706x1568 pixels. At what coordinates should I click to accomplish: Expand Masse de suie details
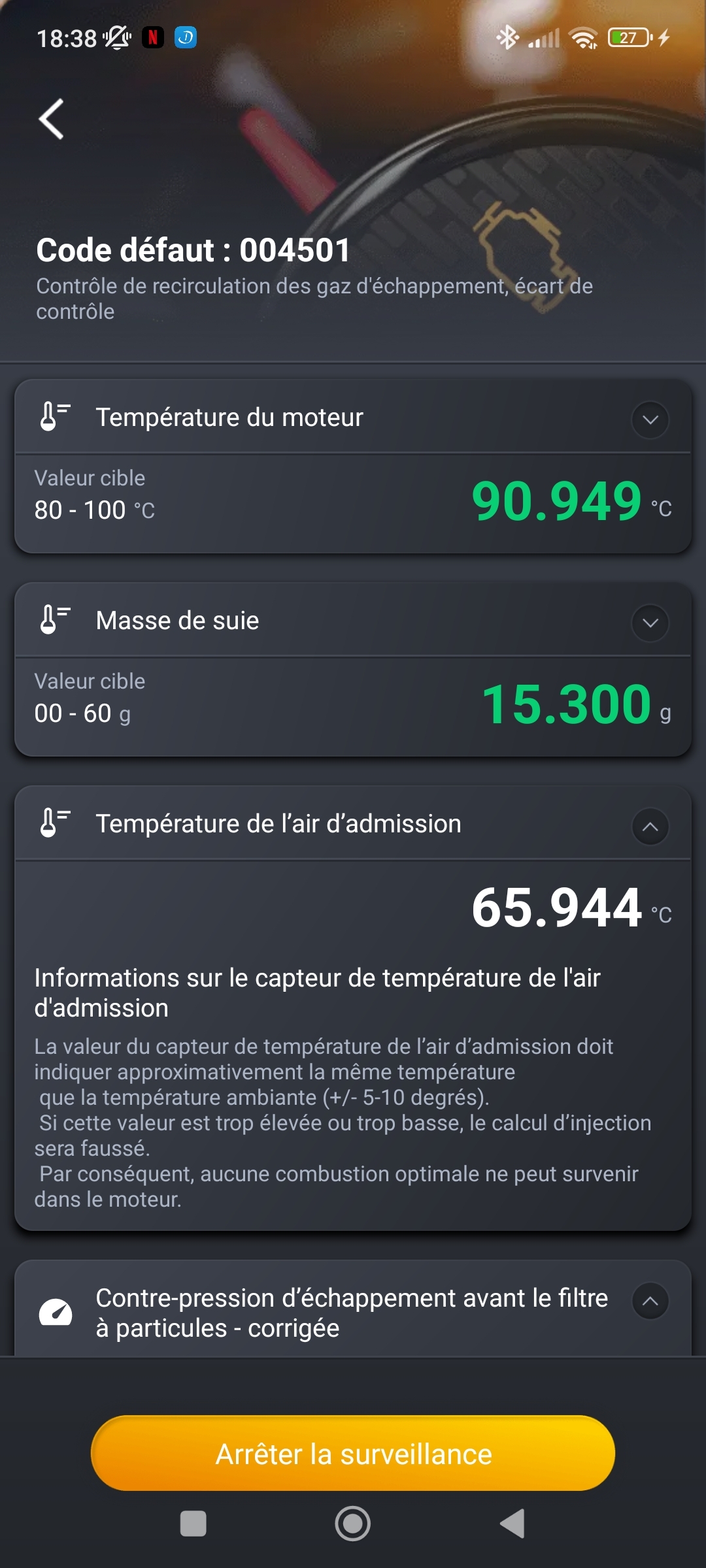[x=650, y=623]
